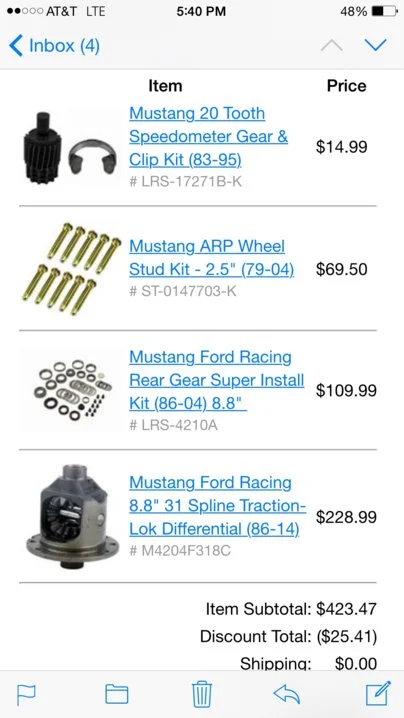Screen dimensions: 404x718
Task: Delete this email with trash icon
Action: click(202, 695)
